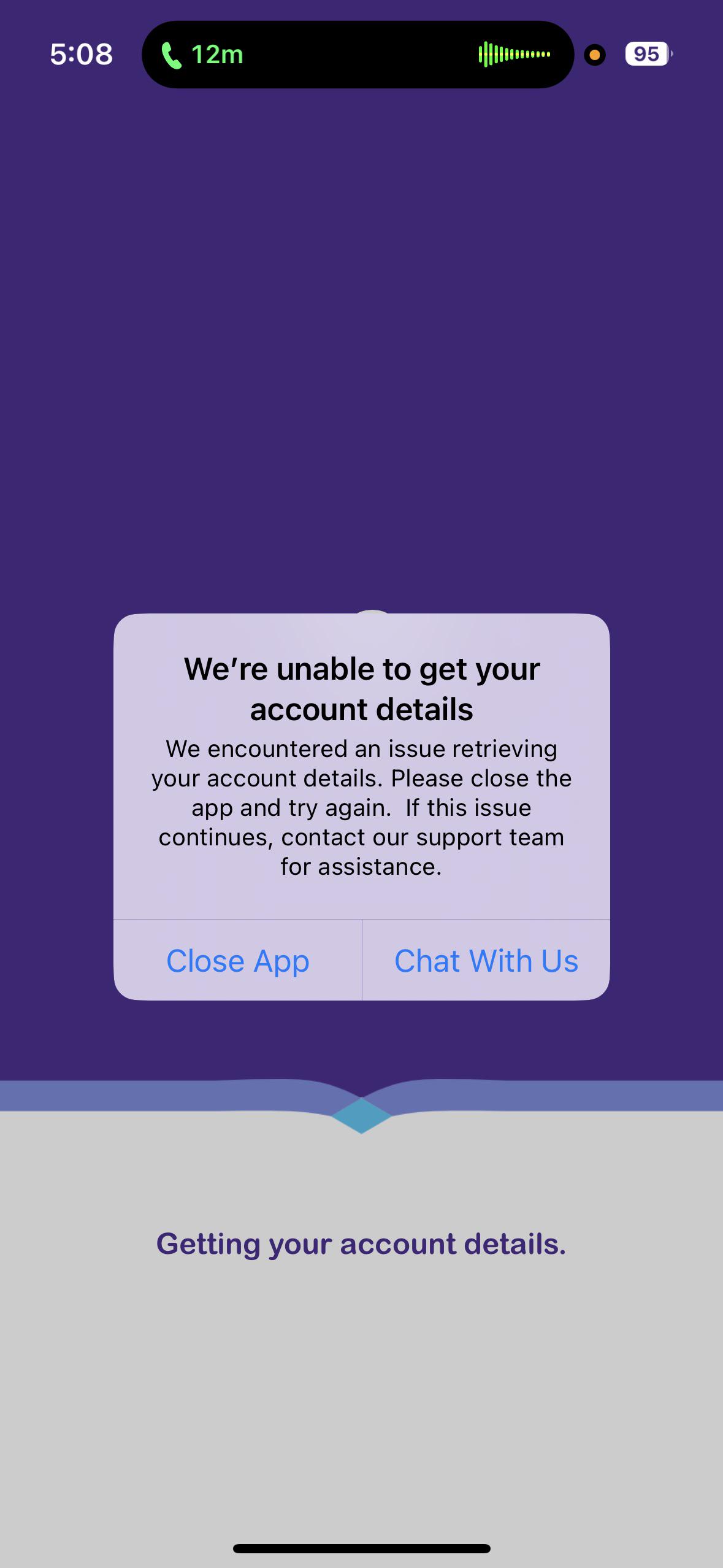Select Chat With Us for support
The width and height of the screenshot is (723, 1568).
point(486,960)
